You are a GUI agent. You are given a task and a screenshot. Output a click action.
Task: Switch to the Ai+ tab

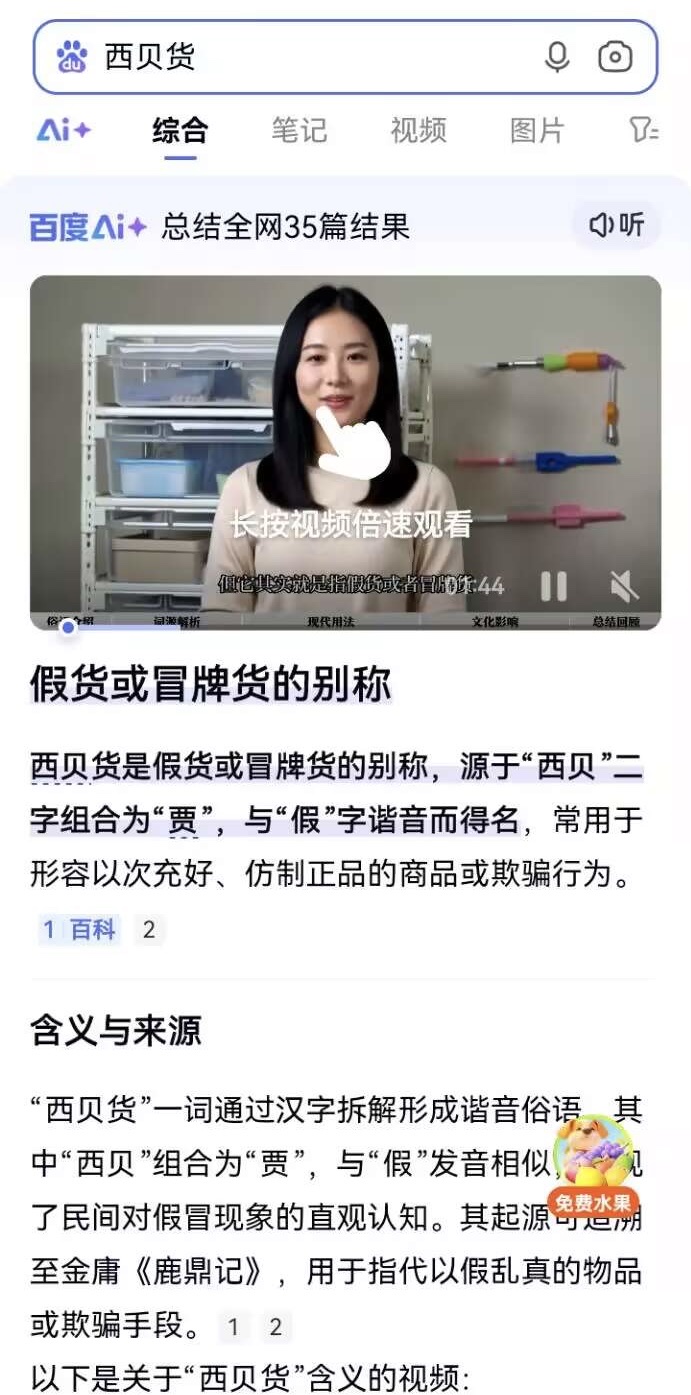(x=64, y=130)
